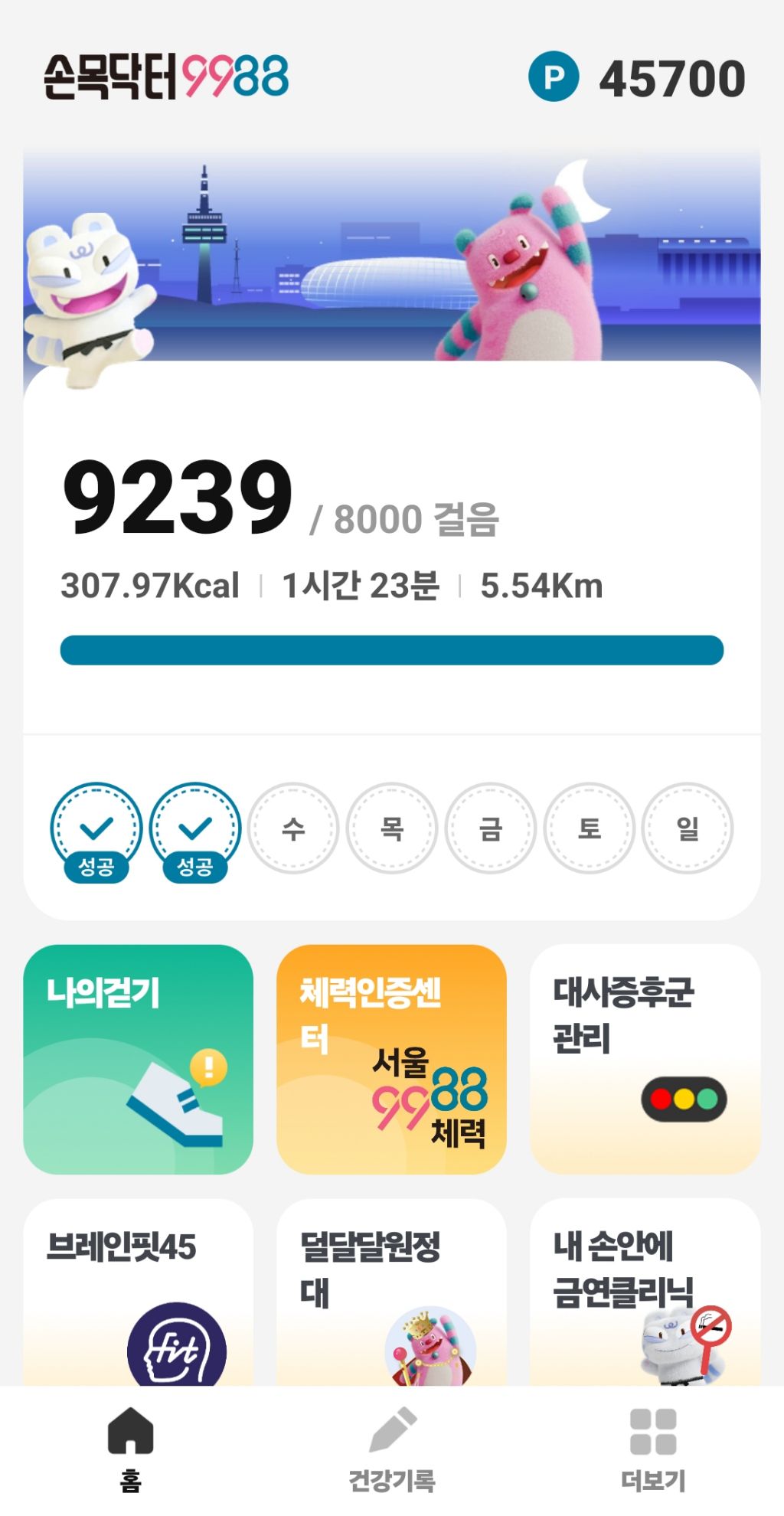Screen dimensions: 784x1516
Task: Open the 나의걷기 walking card
Action: (138, 1059)
